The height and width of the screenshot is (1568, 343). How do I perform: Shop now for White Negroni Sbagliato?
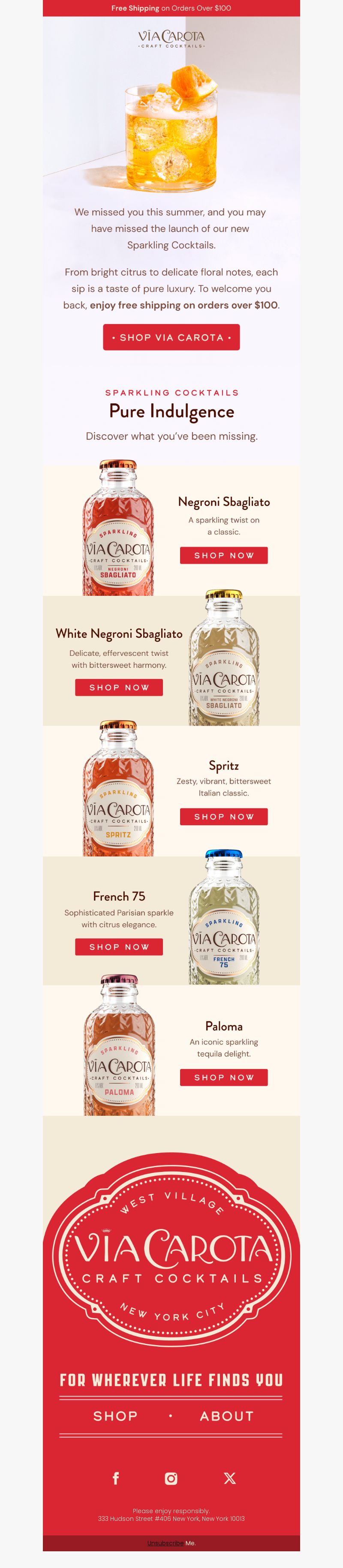click(x=119, y=687)
